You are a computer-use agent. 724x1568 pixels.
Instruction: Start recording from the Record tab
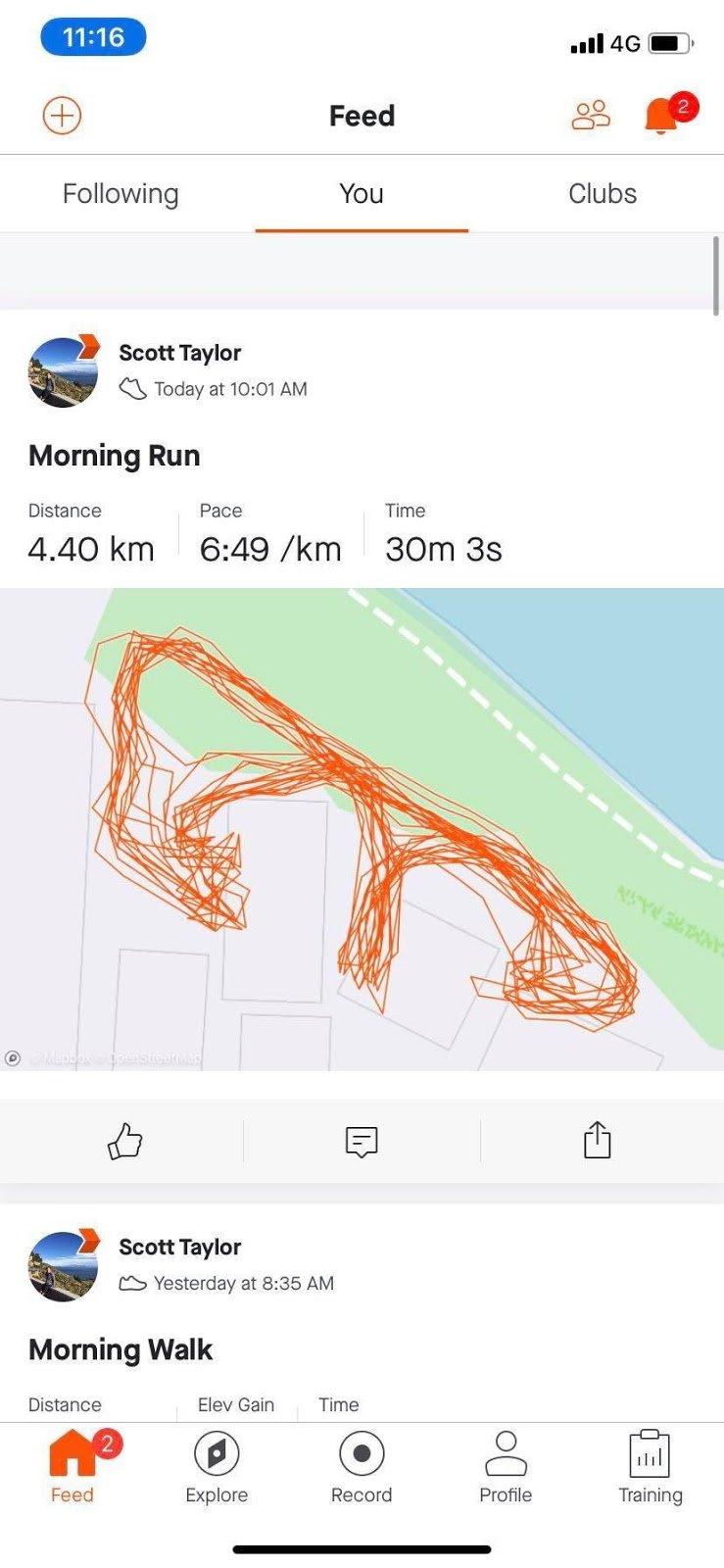[x=362, y=1466]
